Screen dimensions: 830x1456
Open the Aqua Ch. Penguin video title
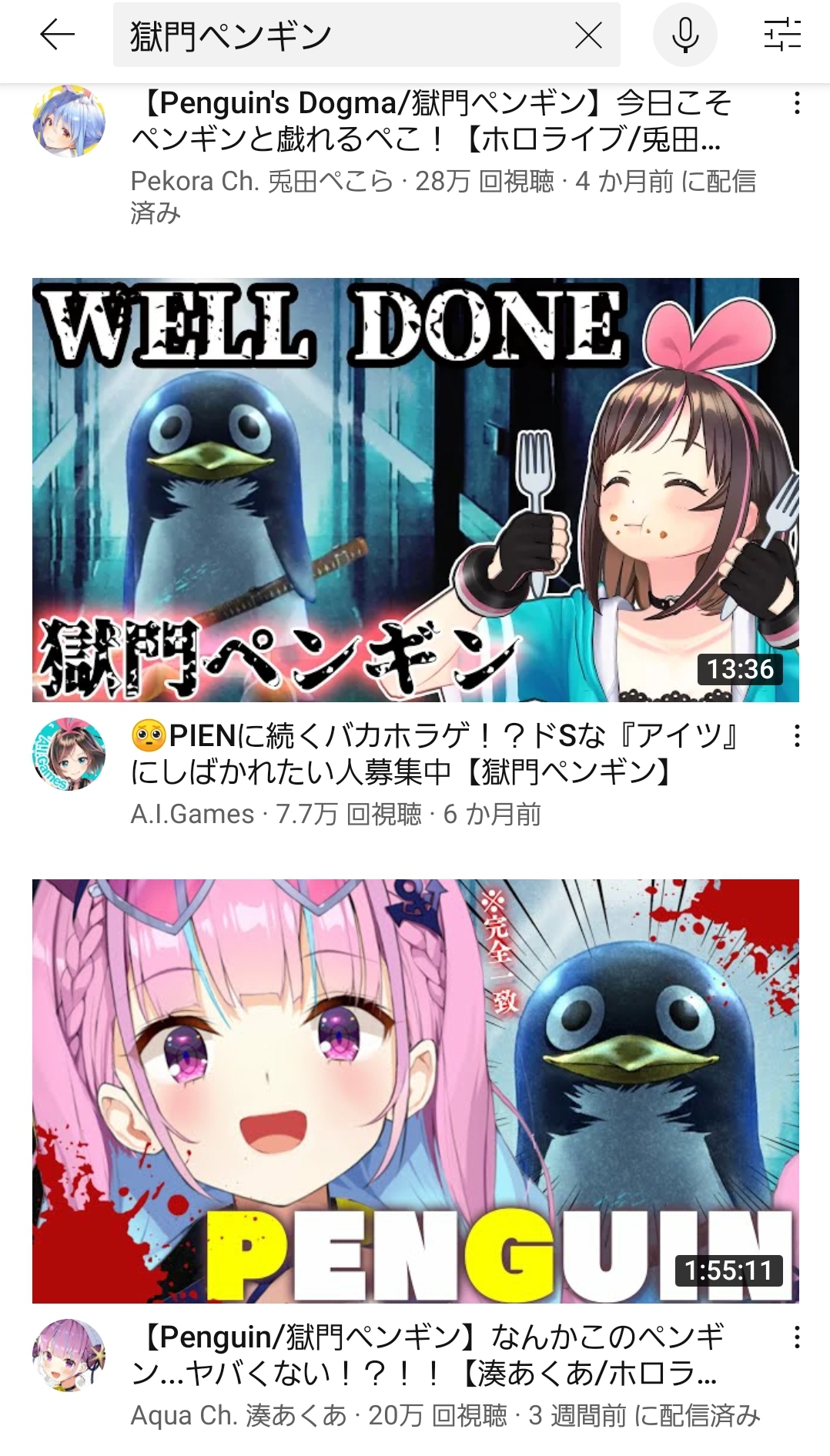[428, 1355]
